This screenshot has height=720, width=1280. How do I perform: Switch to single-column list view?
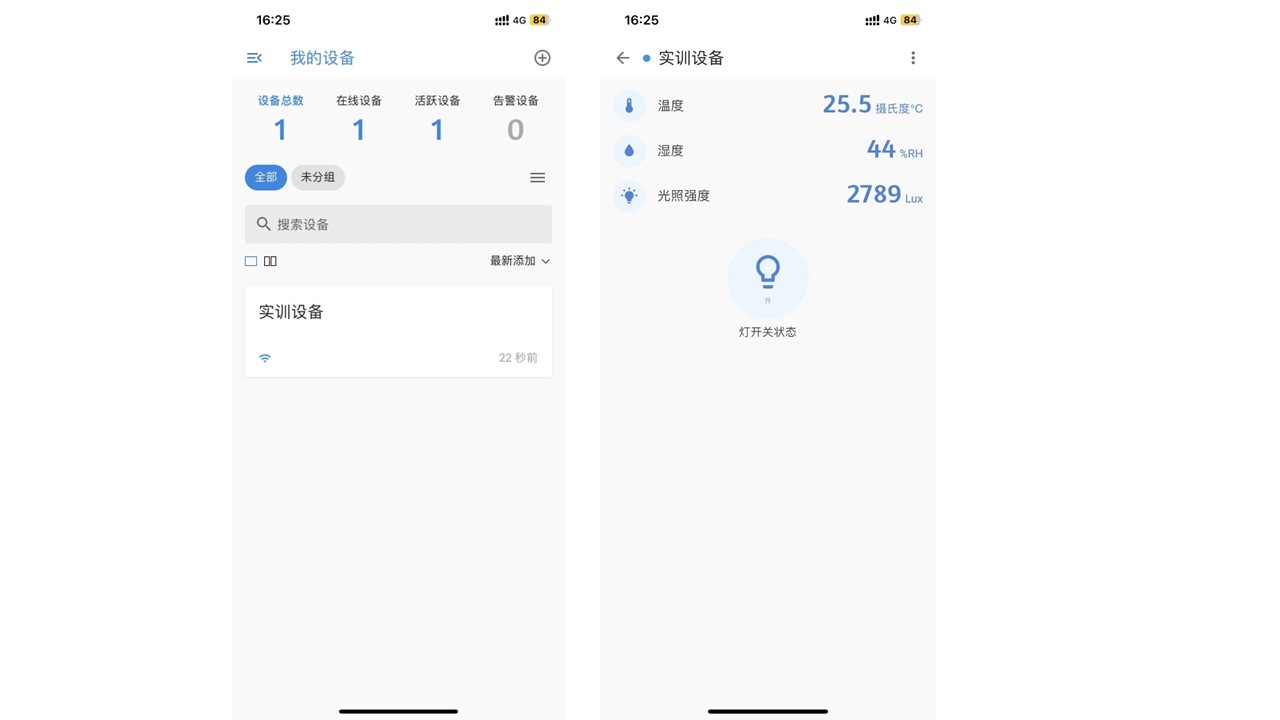[x=251, y=261]
